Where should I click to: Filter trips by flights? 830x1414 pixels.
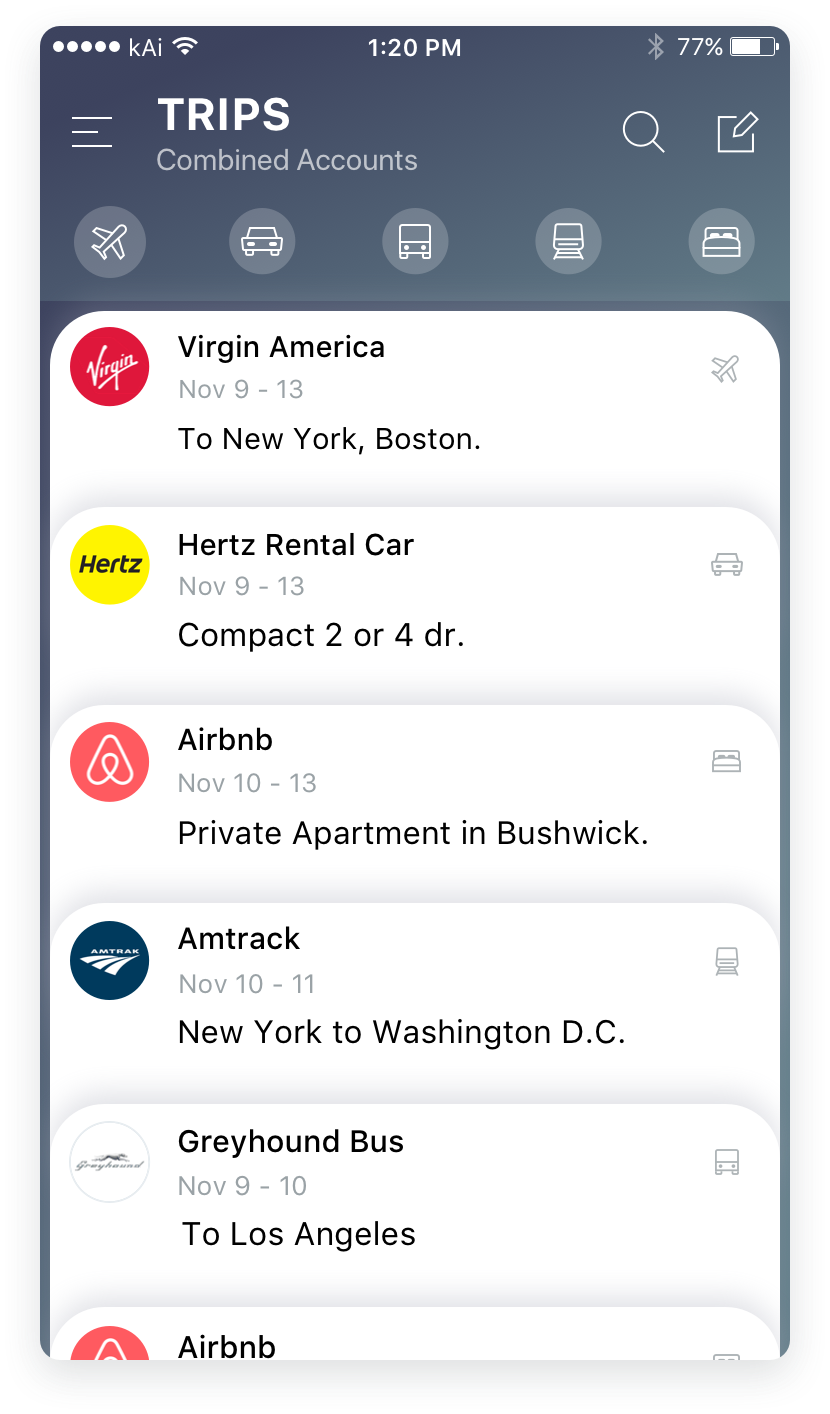(110, 242)
